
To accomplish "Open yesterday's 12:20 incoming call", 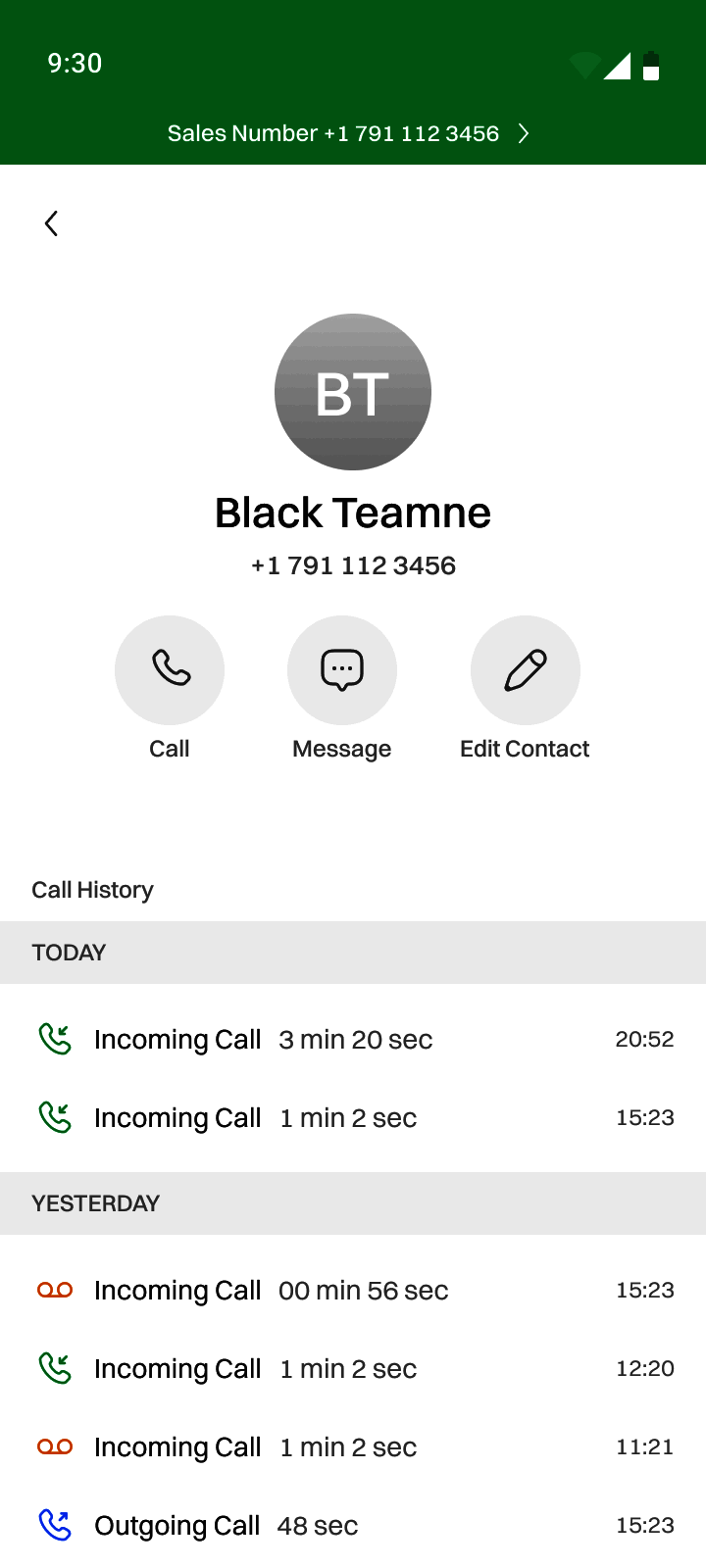I will (x=353, y=1368).
